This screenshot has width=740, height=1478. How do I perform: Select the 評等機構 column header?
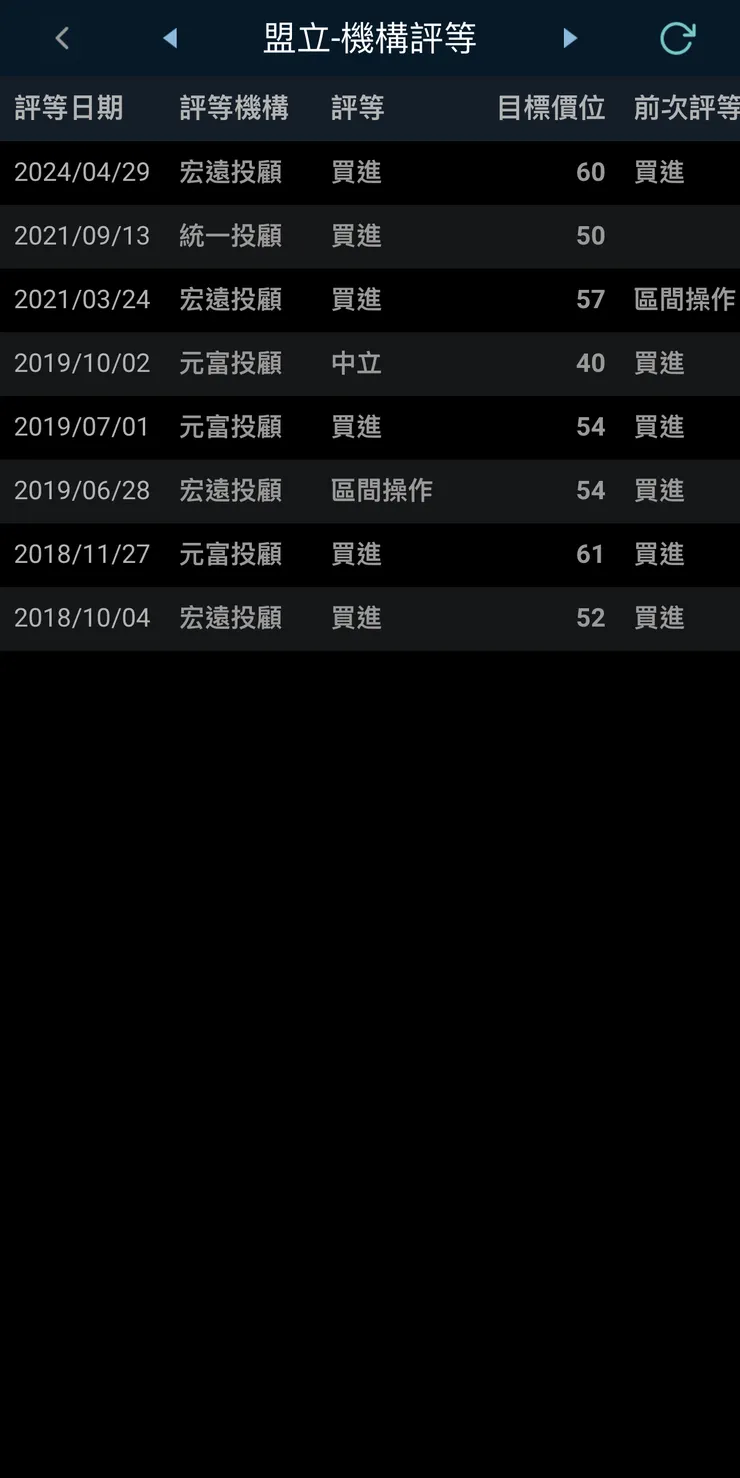[x=233, y=108]
